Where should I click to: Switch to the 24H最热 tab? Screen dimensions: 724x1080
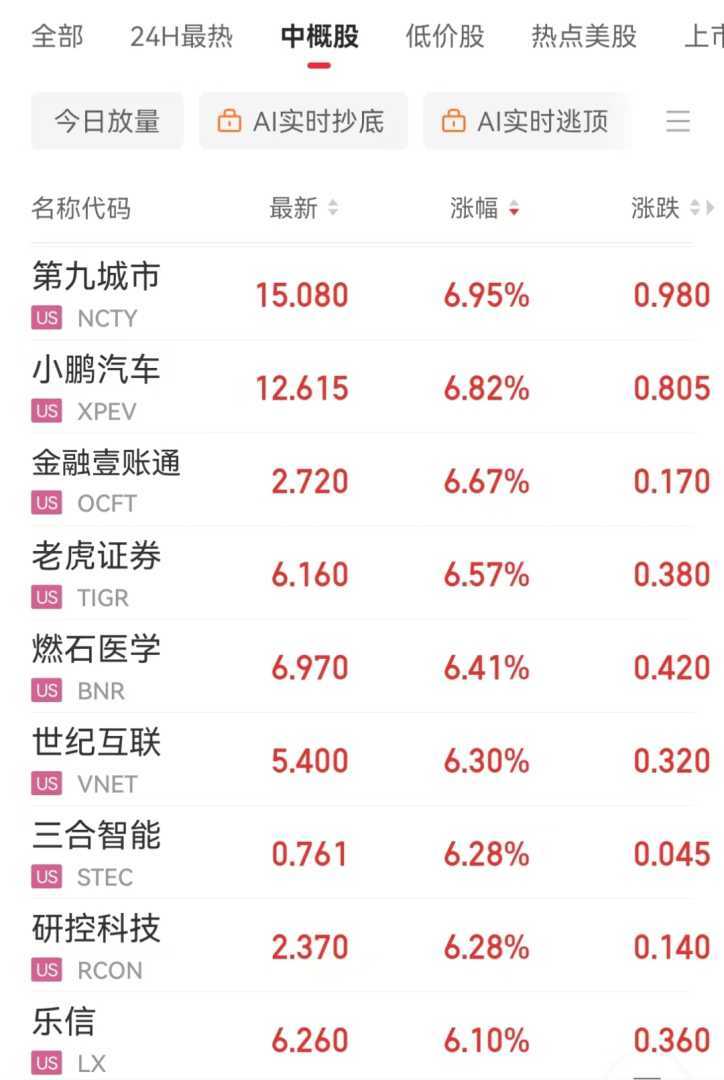(x=181, y=37)
